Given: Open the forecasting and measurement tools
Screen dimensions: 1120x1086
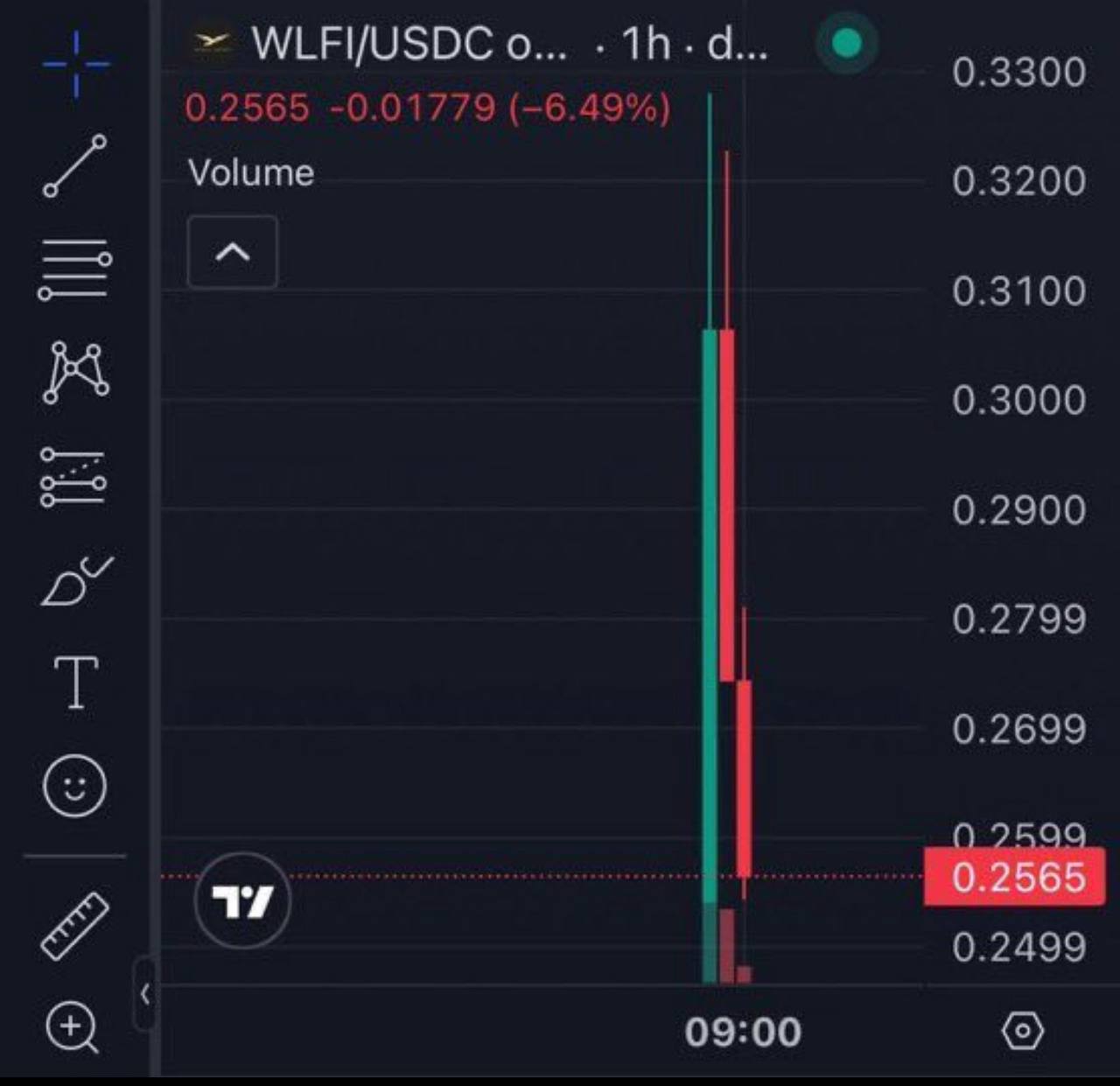Looking at the screenshot, I should (x=73, y=479).
